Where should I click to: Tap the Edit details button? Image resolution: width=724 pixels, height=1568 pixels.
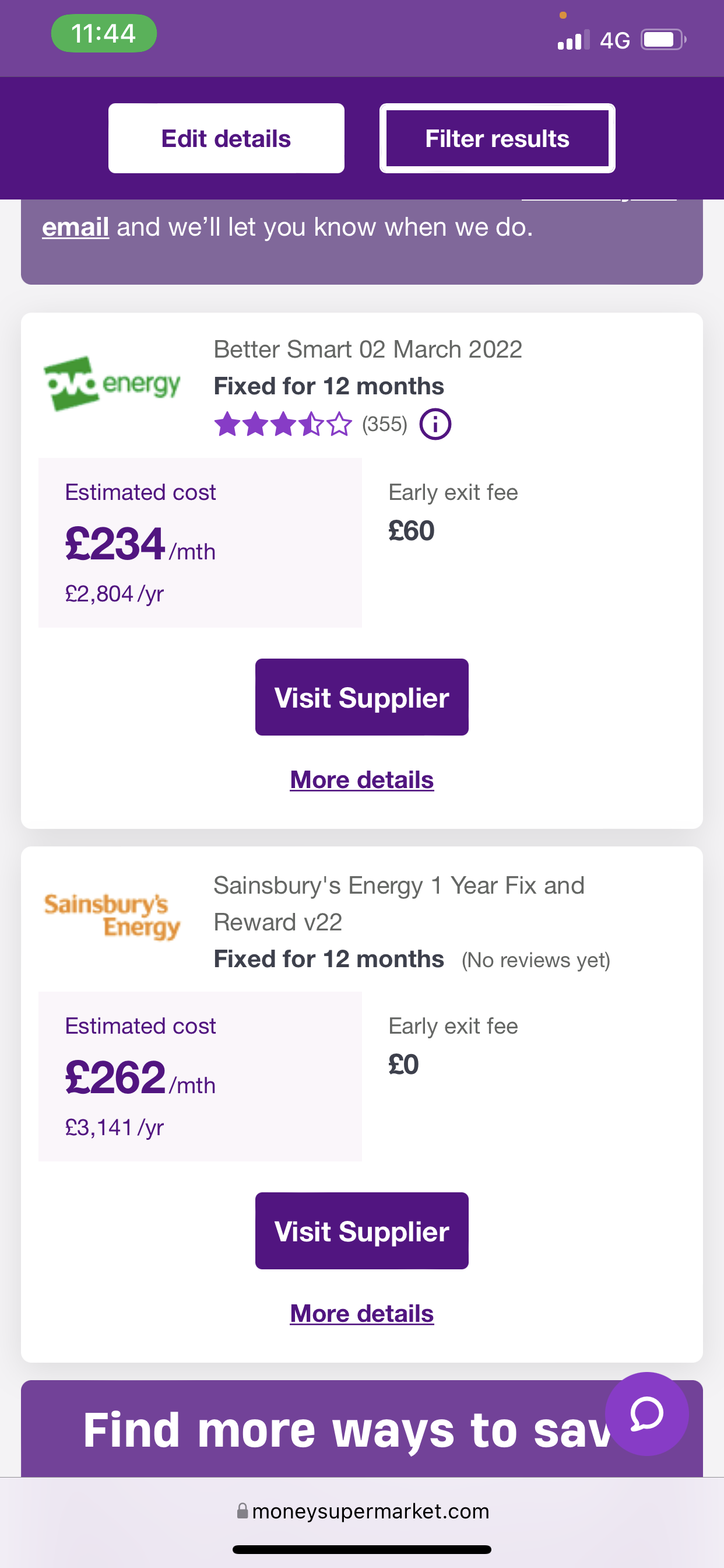226,138
